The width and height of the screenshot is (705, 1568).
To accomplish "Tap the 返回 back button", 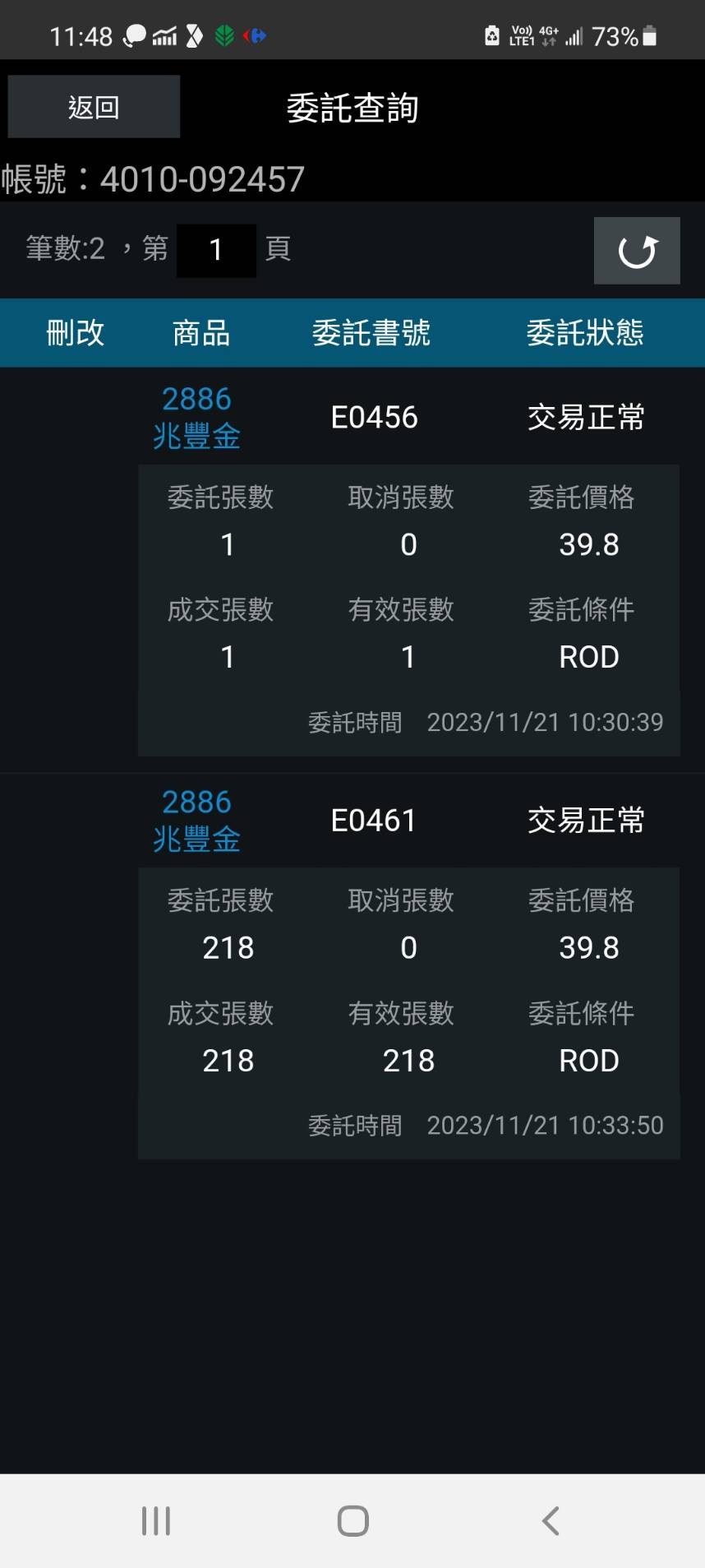I will pos(94,107).
